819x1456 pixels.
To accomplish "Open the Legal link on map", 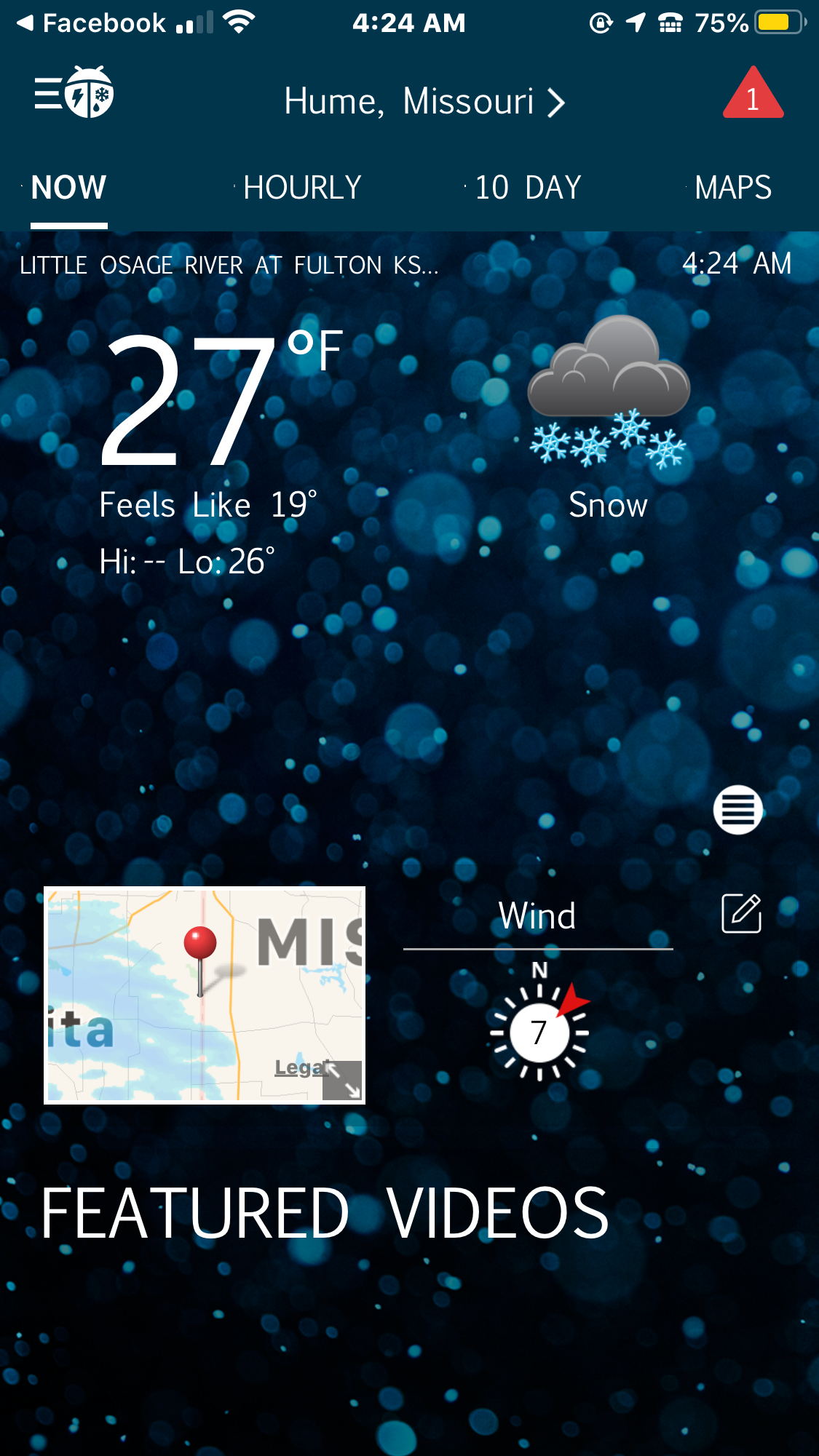I will [298, 1067].
